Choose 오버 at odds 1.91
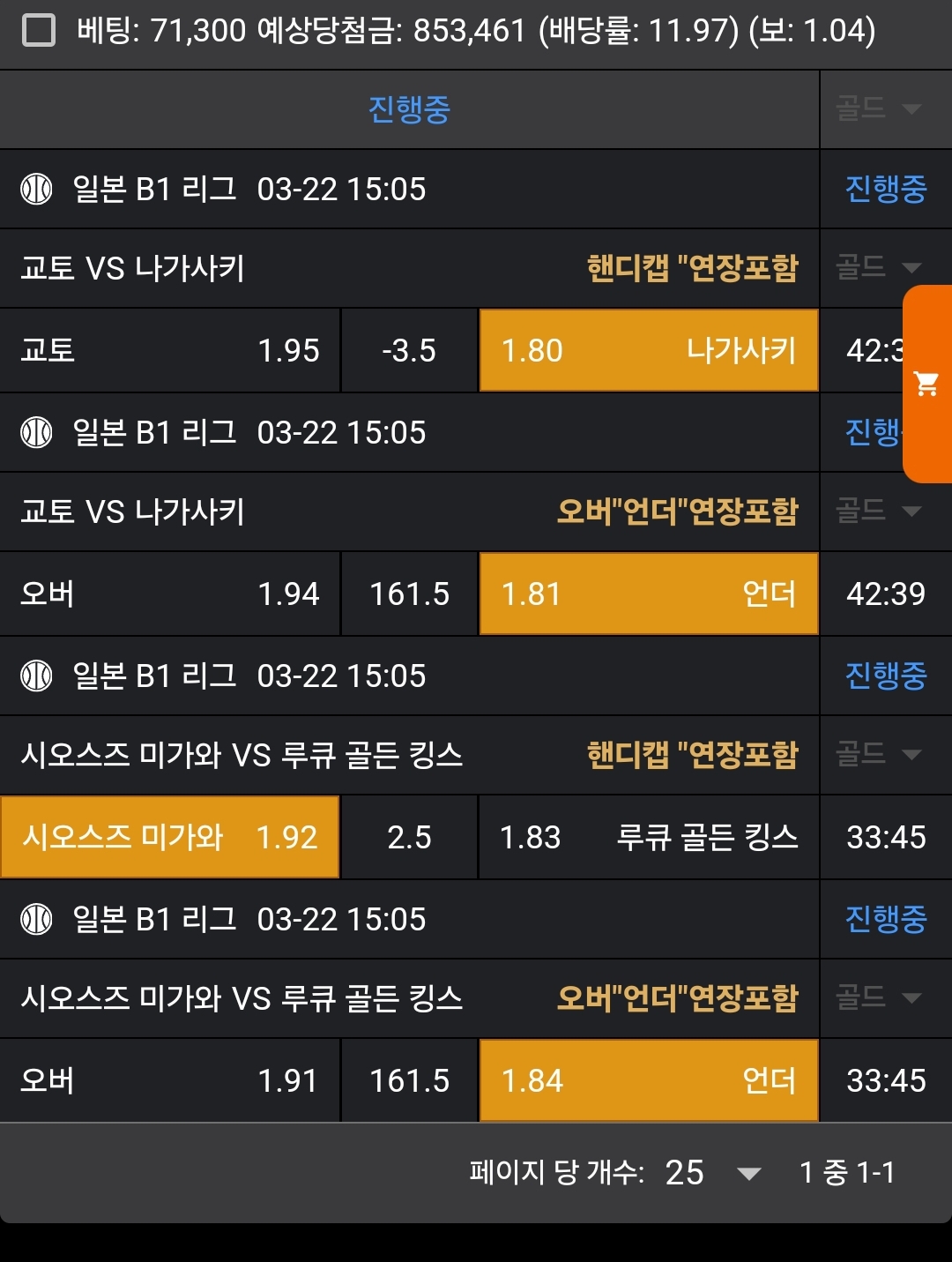The height and width of the screenshot is (1262, 952). pyautogui.click(x=170, y=1080)
